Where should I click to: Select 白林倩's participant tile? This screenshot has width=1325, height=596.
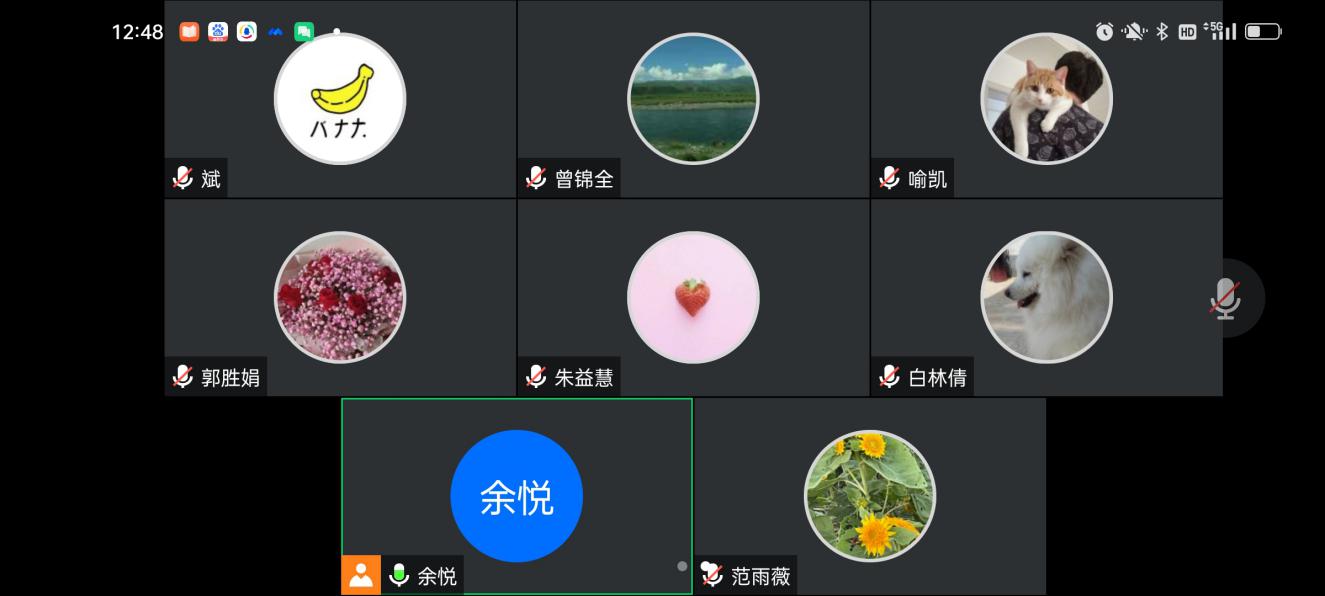(x=1046, y=298)
